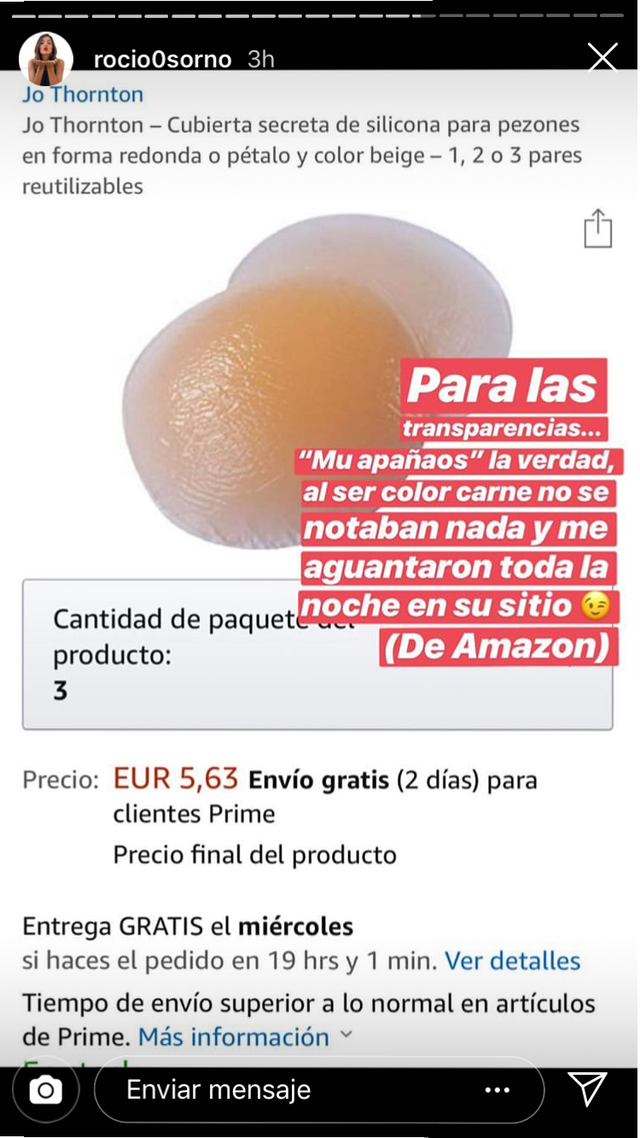Viewport: 640px width, 1138px height.
Task: Open the three-dot story options
Action: point(498,1090)
